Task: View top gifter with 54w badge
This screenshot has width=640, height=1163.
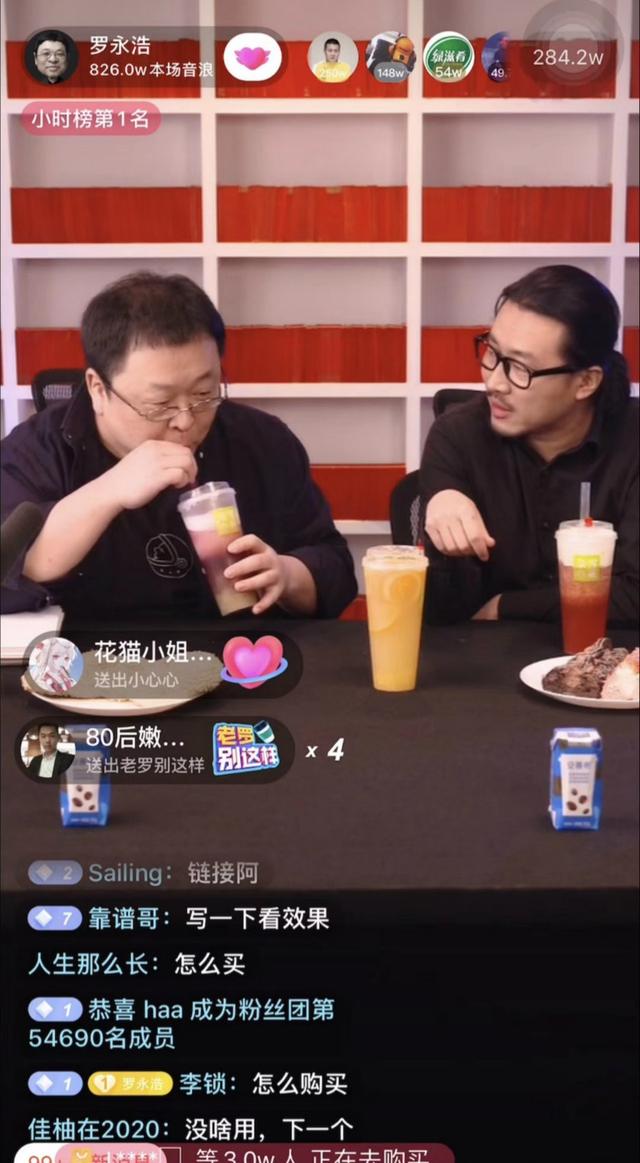Action: pyautogui.click(x=448, y=57)
